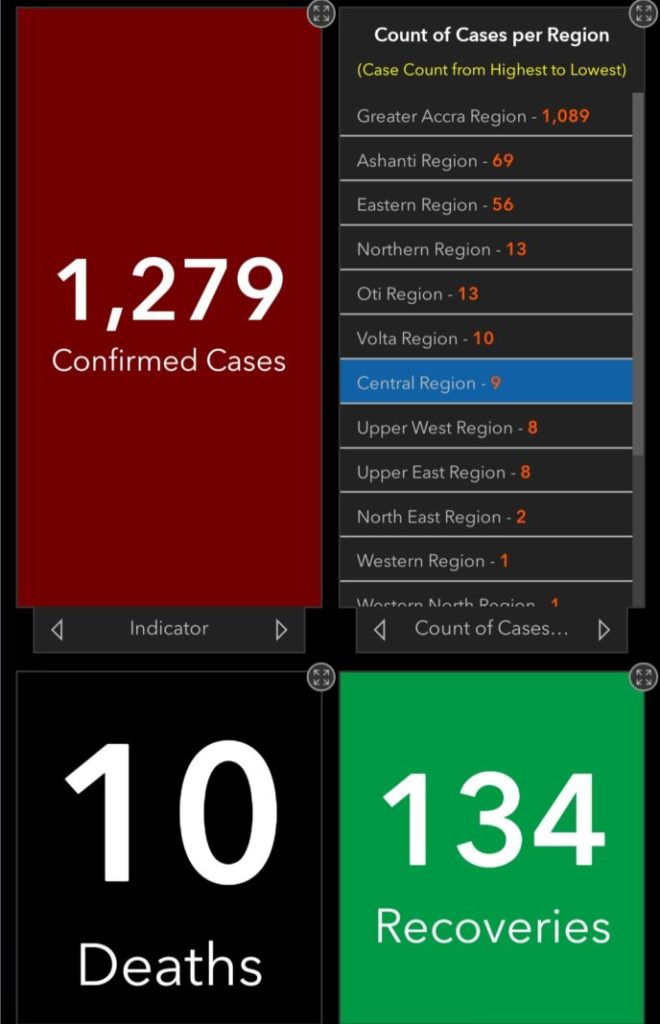Tap highlighted Central Region row
The image size is (660, 1024).
click(485, 383)
